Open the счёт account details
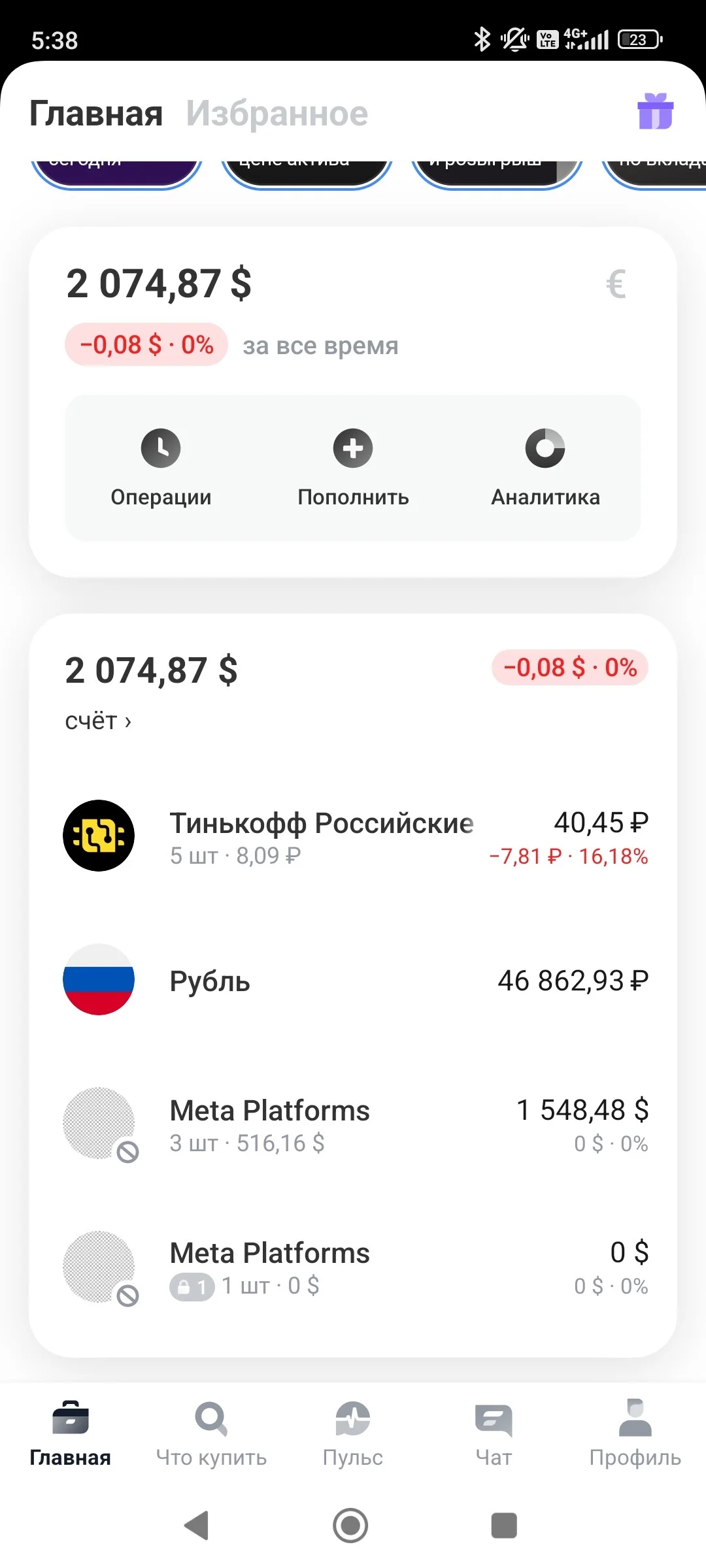The width and height of the screenshot is (706, 1568). coord(98,721)
